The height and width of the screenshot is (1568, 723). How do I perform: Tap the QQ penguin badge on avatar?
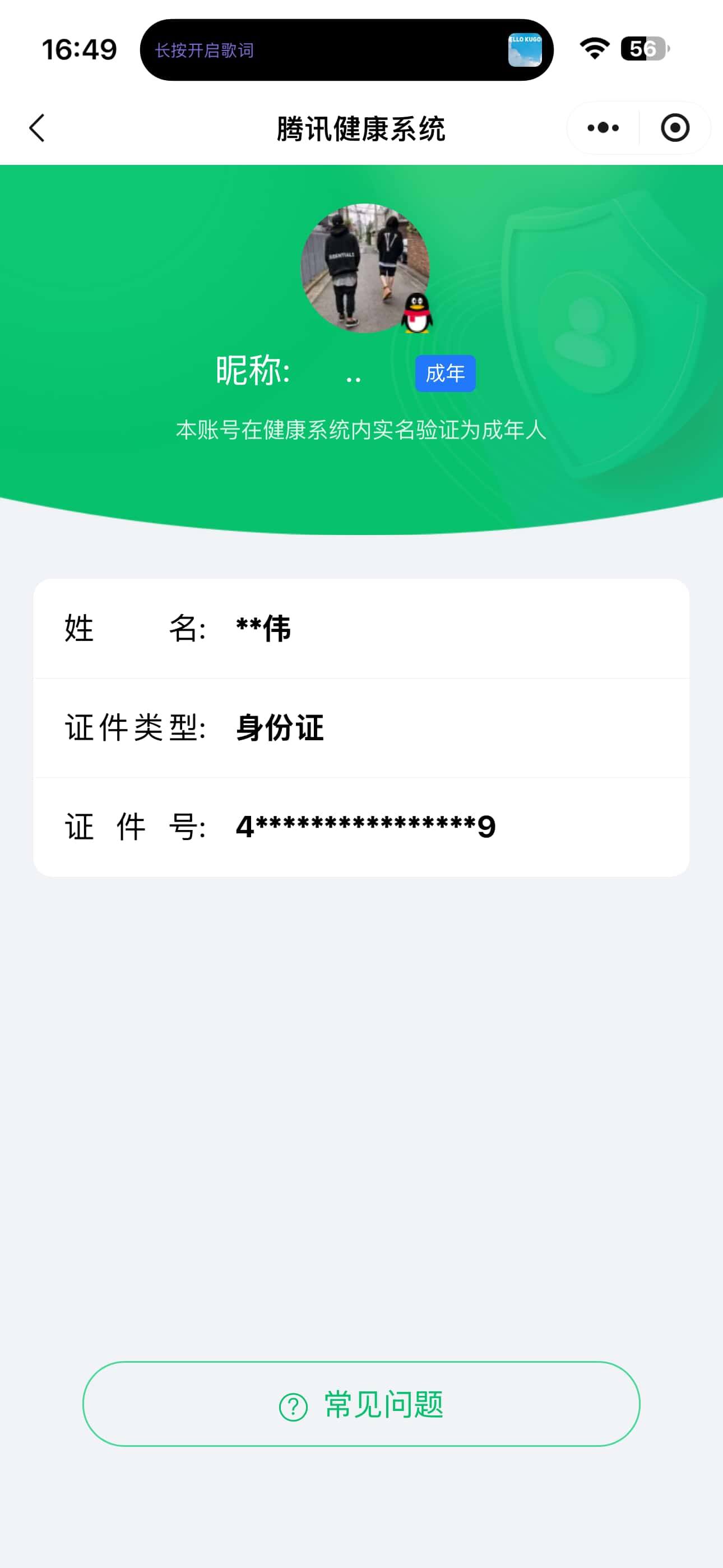click(416, 313)
